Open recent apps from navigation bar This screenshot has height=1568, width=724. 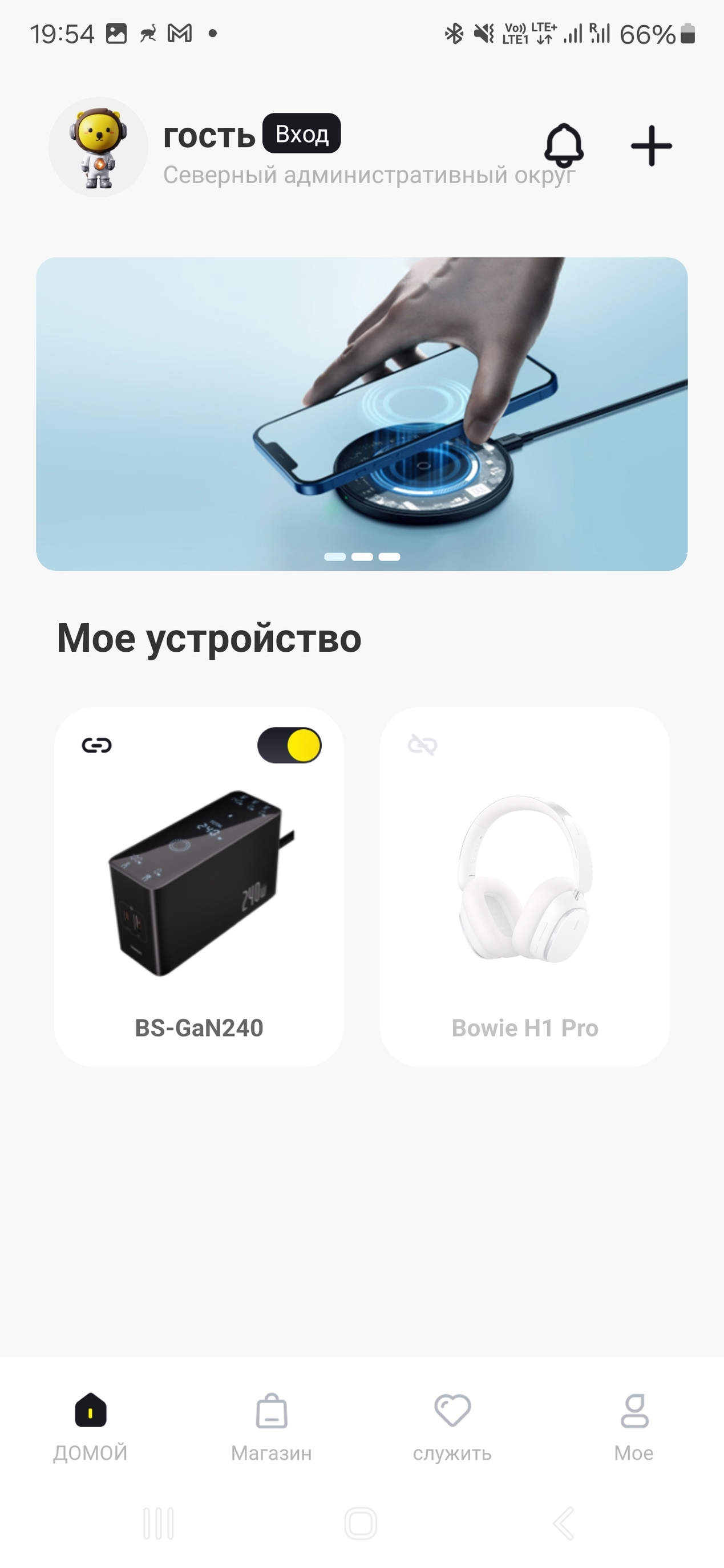click(158, 1524)
